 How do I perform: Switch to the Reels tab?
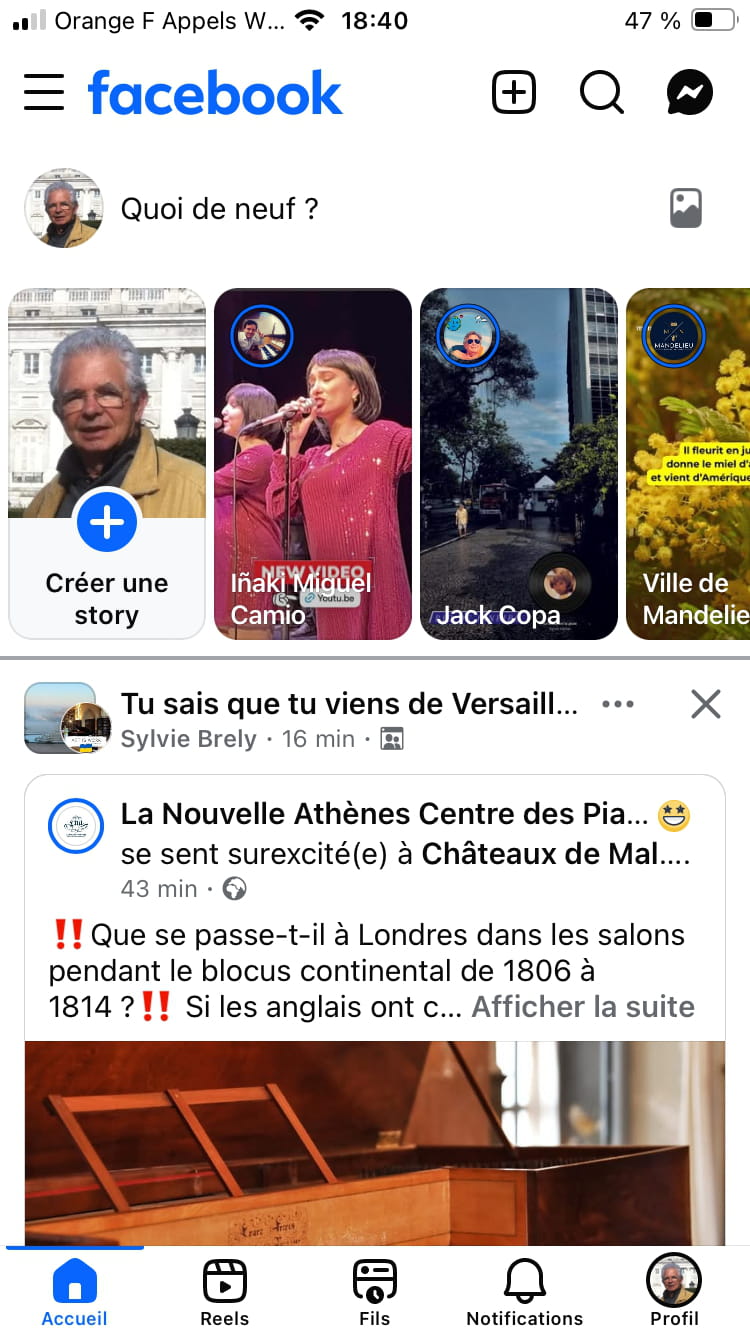tap(225, 1291)
